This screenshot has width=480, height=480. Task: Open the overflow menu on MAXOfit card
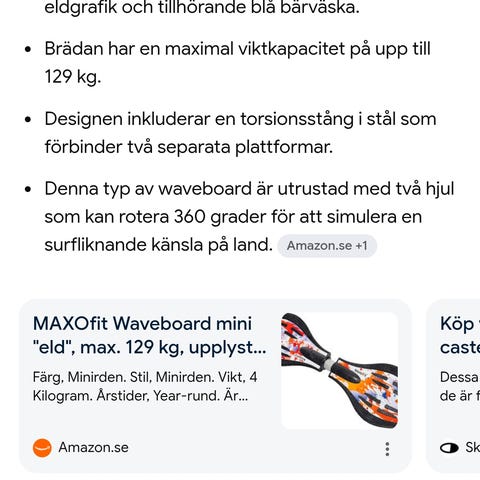point(387,449)
